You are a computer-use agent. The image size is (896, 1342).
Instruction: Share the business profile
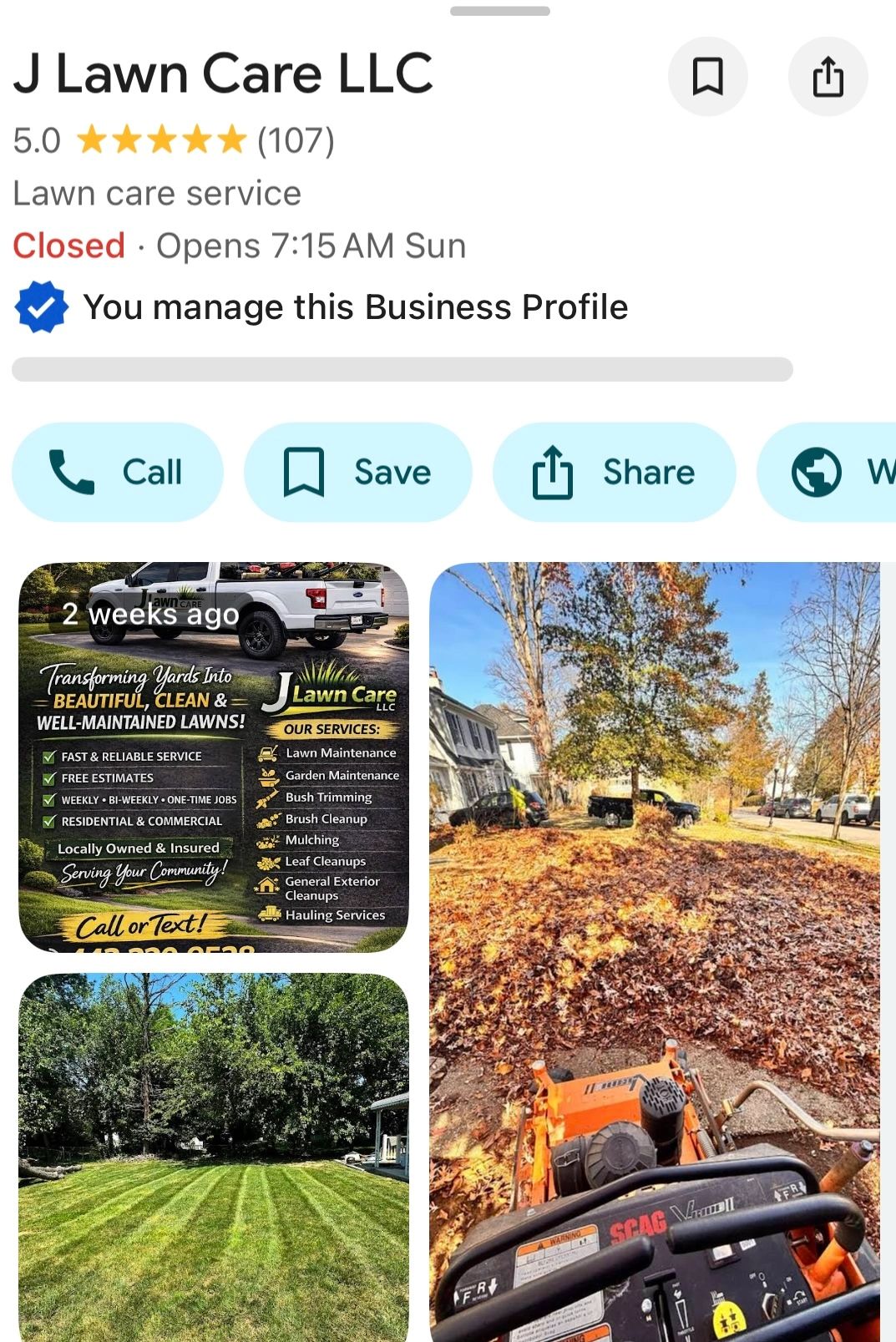click(615, 471)
